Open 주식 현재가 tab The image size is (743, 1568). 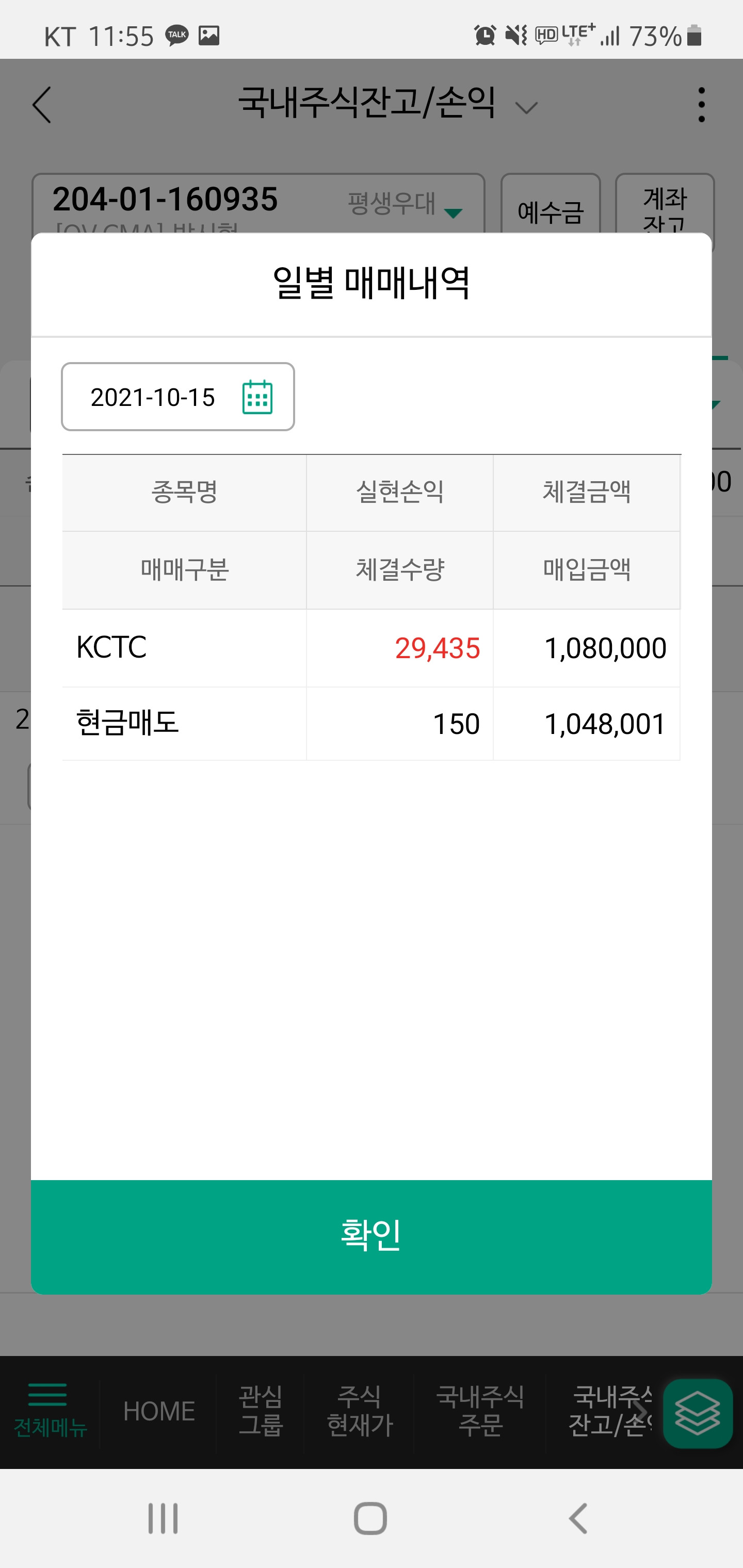tap(359, 1410)
